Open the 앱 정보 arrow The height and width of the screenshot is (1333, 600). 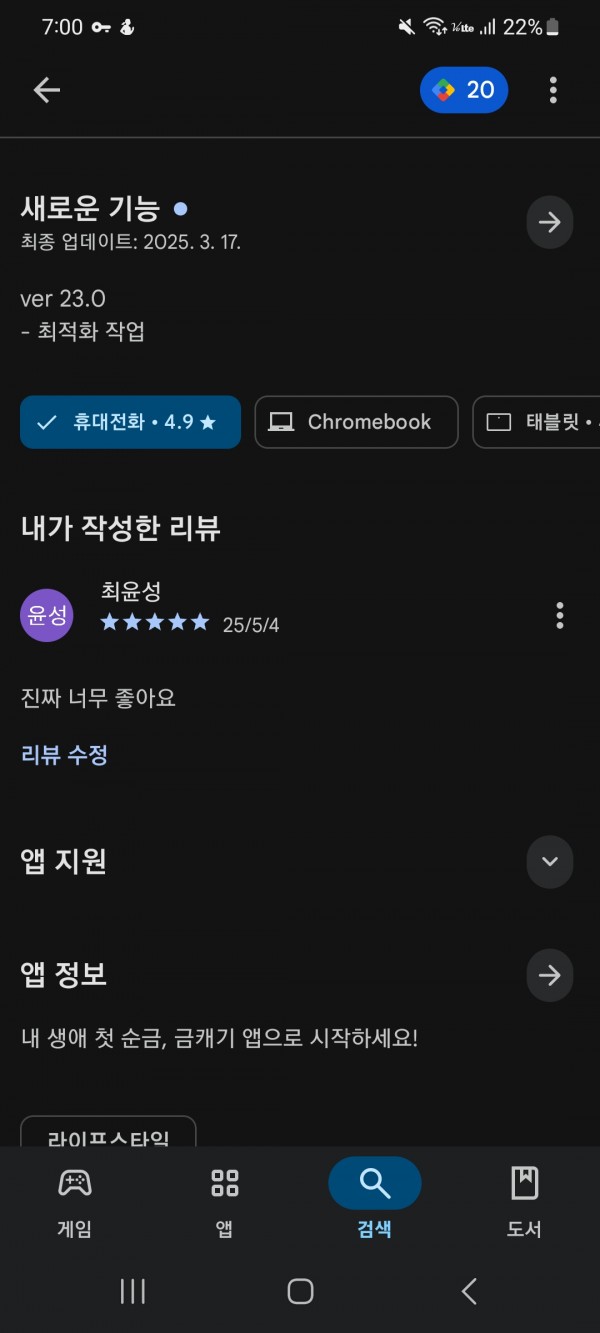tap(550, 975)
